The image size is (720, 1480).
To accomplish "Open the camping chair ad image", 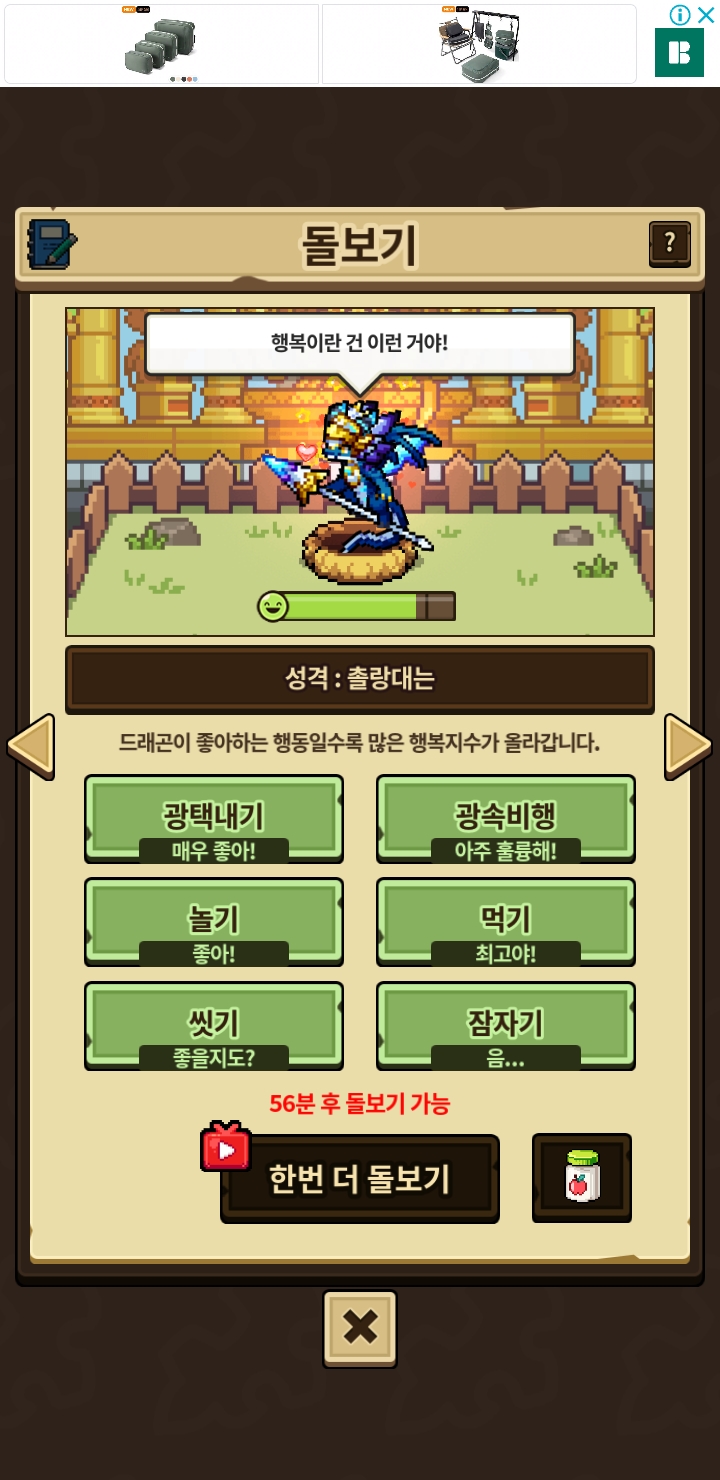I will tap(479, 45).
